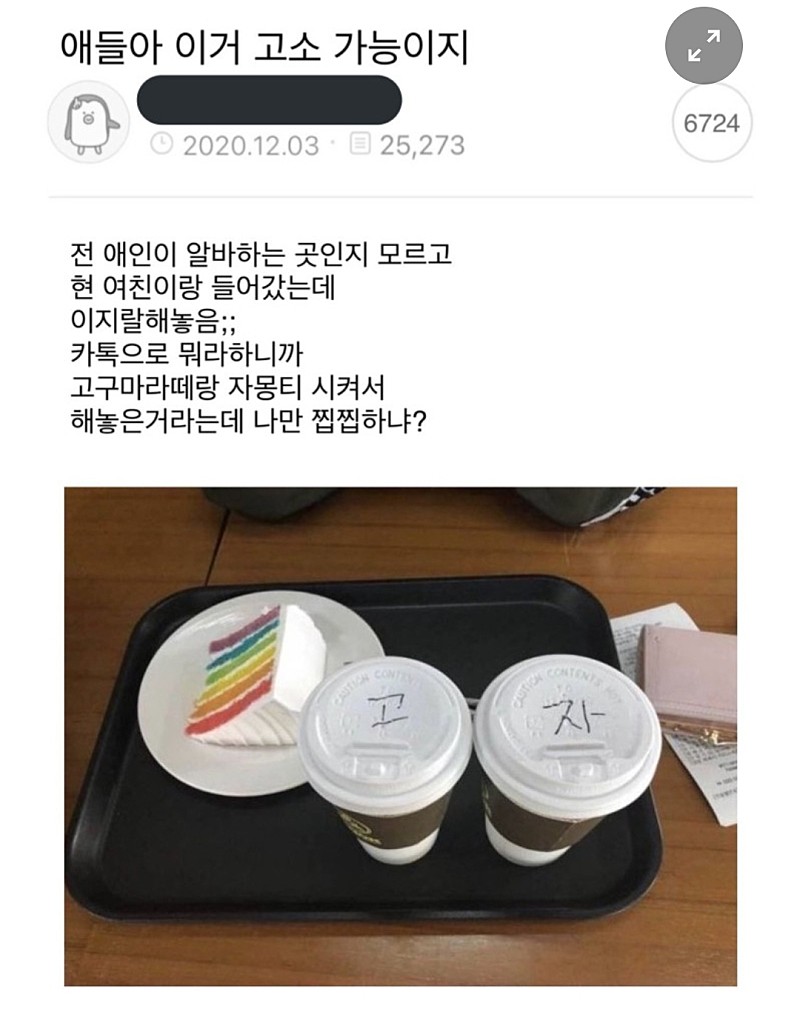Image resolution: width=800 pixels, height=1032 pixels.
Task: Open the 6724 comments bubble
Action: 711,124
